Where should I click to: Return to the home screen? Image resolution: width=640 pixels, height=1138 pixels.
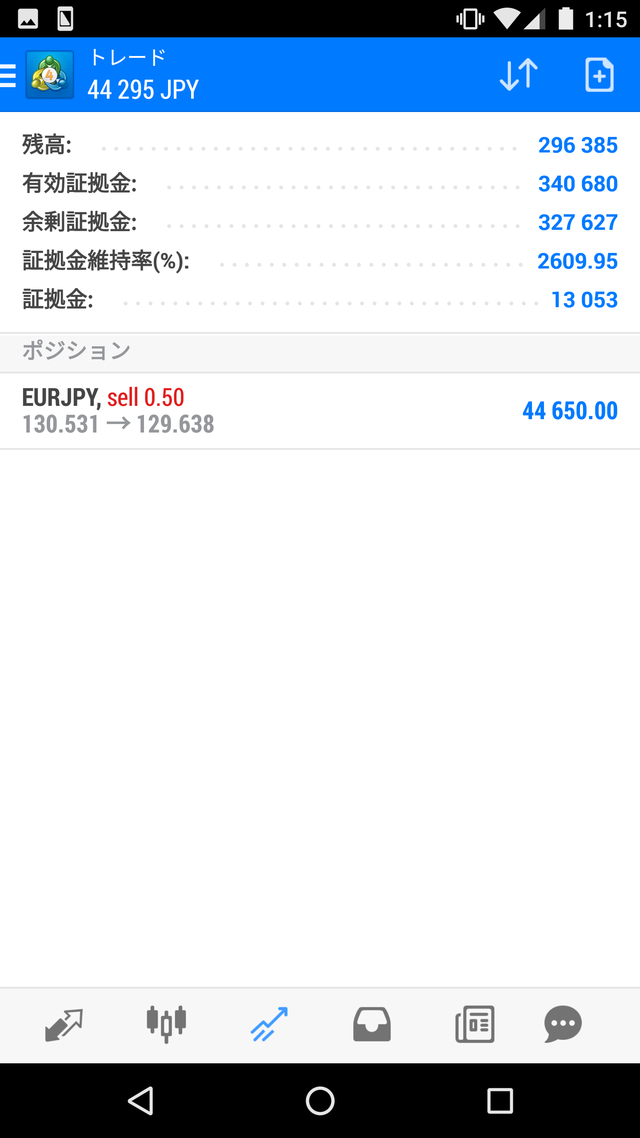click(x=320, y=1101)
